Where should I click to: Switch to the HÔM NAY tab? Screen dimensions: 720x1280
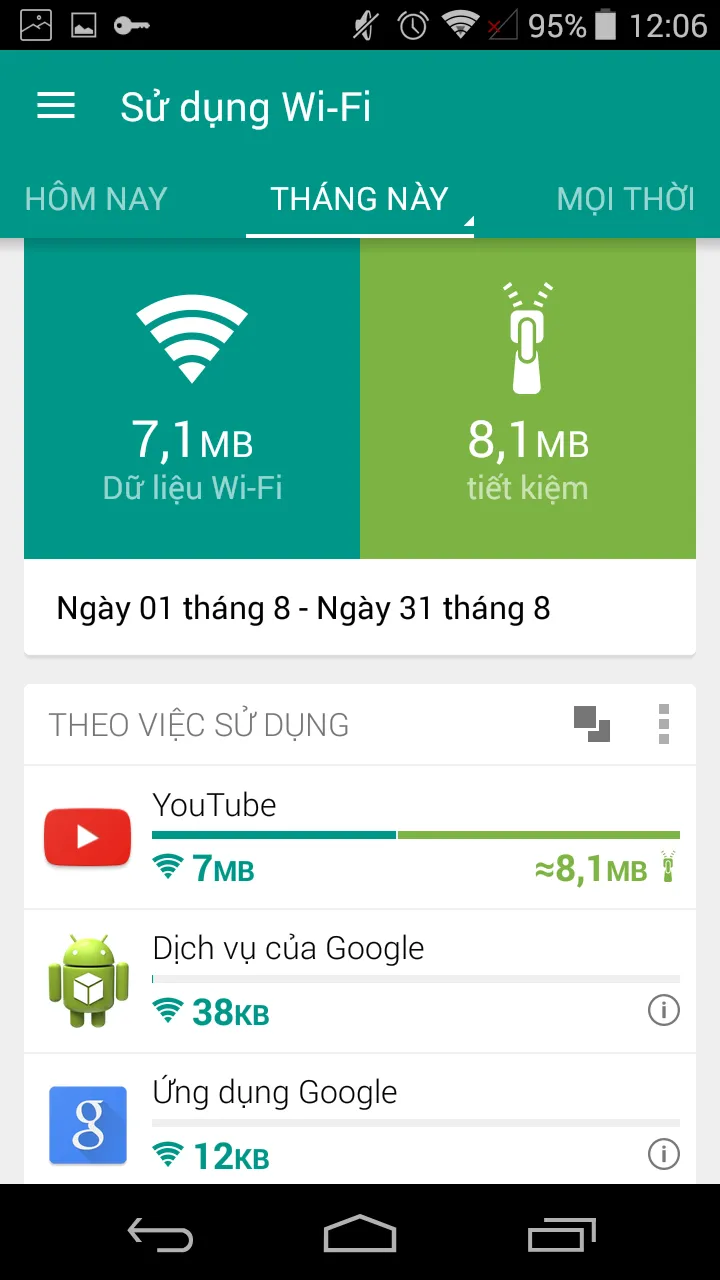[x=95, y=199]
